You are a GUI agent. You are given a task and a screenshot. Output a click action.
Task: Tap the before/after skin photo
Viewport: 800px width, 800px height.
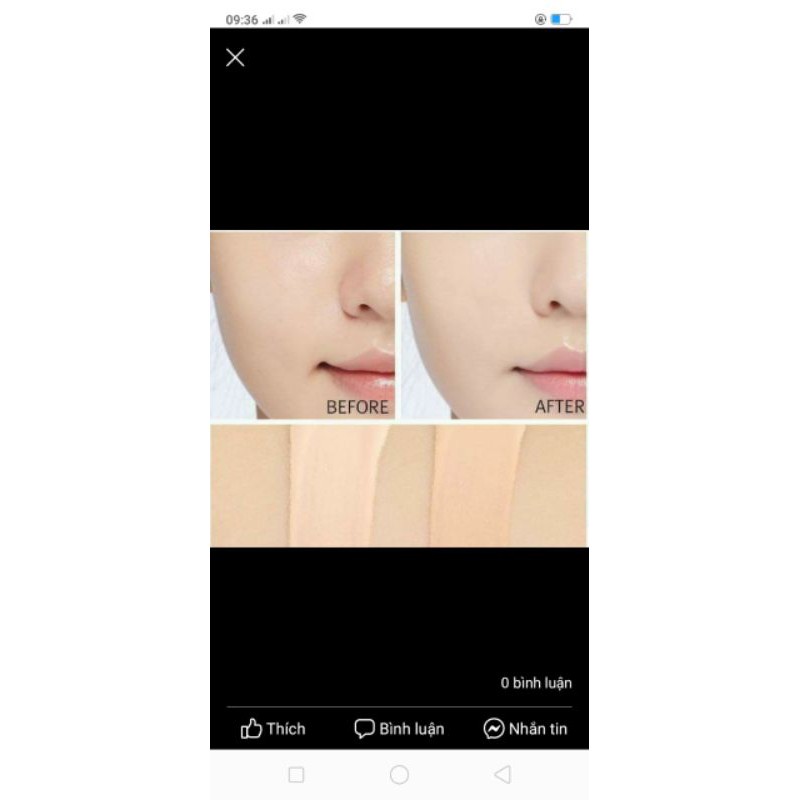pyautogui.click(x=399, y=389)
